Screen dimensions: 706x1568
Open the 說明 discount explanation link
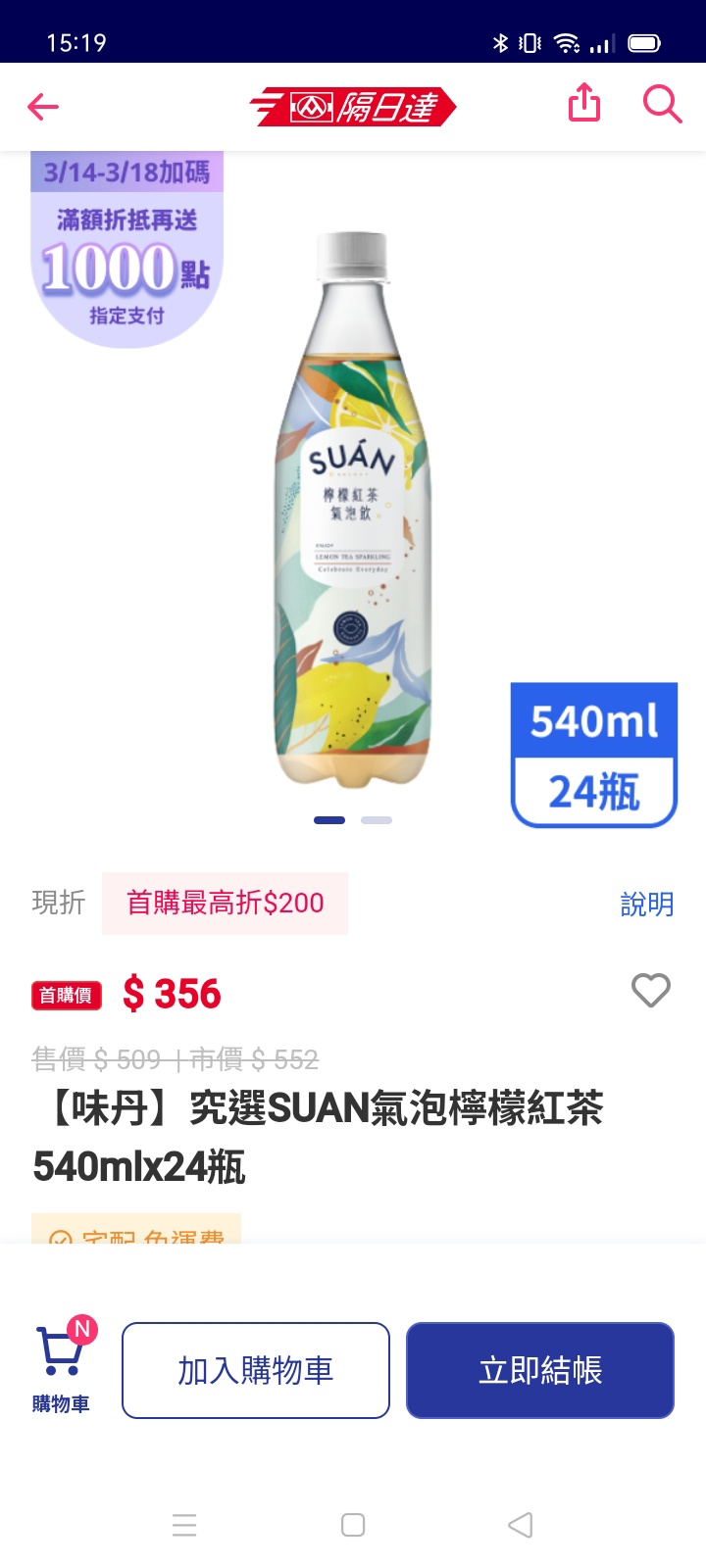point(647,904)
